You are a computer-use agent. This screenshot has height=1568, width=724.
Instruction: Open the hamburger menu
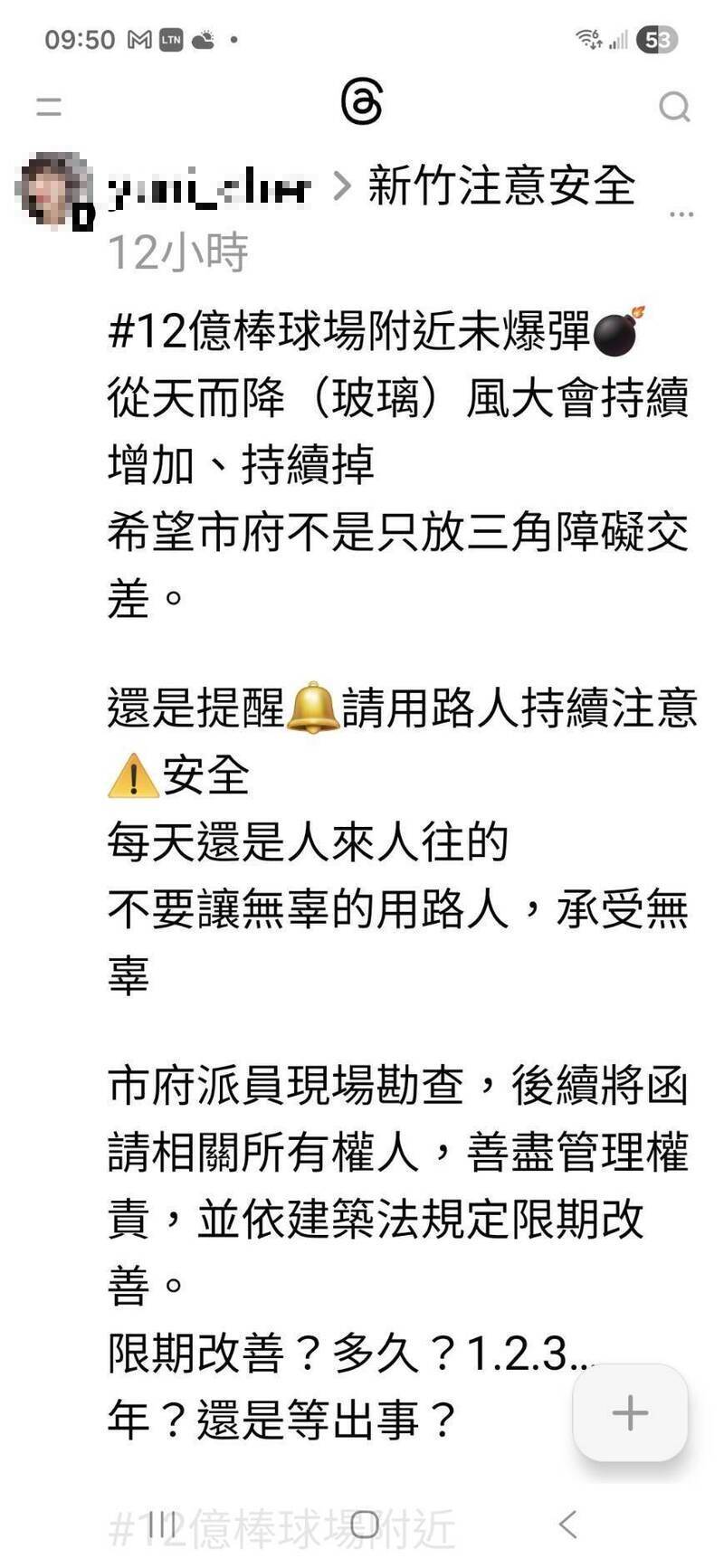tap(49, 106)
